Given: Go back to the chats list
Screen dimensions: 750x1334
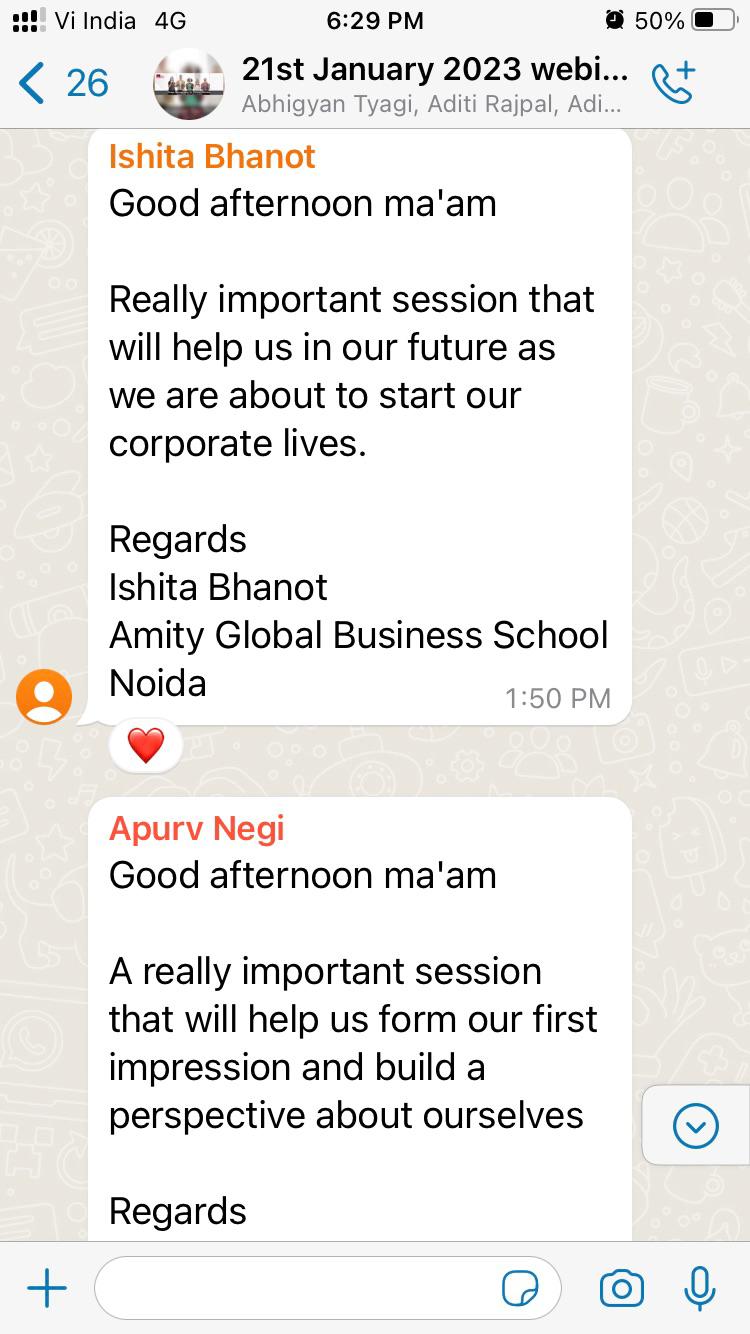Looking at the screenshot, I should point(60,84).
